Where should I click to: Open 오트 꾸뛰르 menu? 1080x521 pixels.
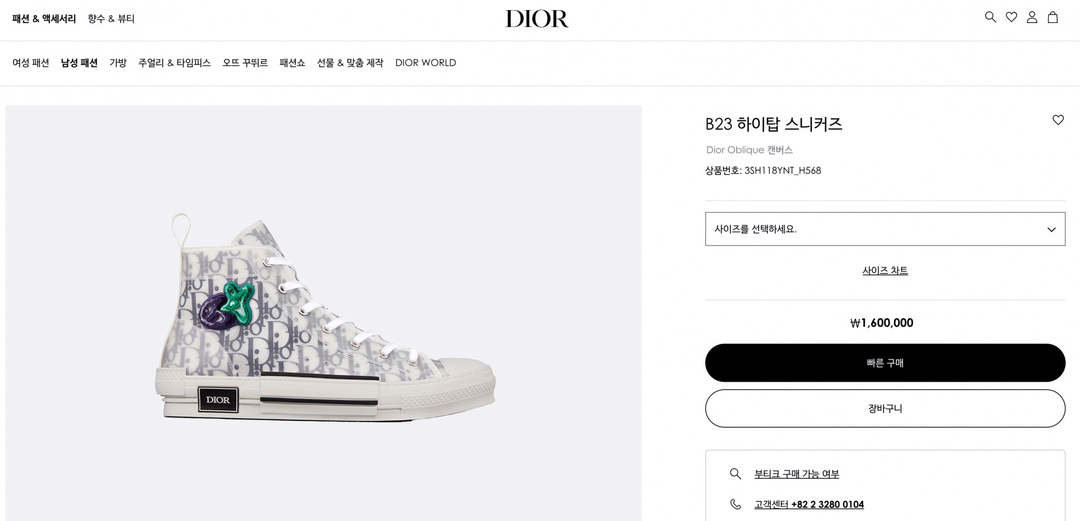(245, 63)
